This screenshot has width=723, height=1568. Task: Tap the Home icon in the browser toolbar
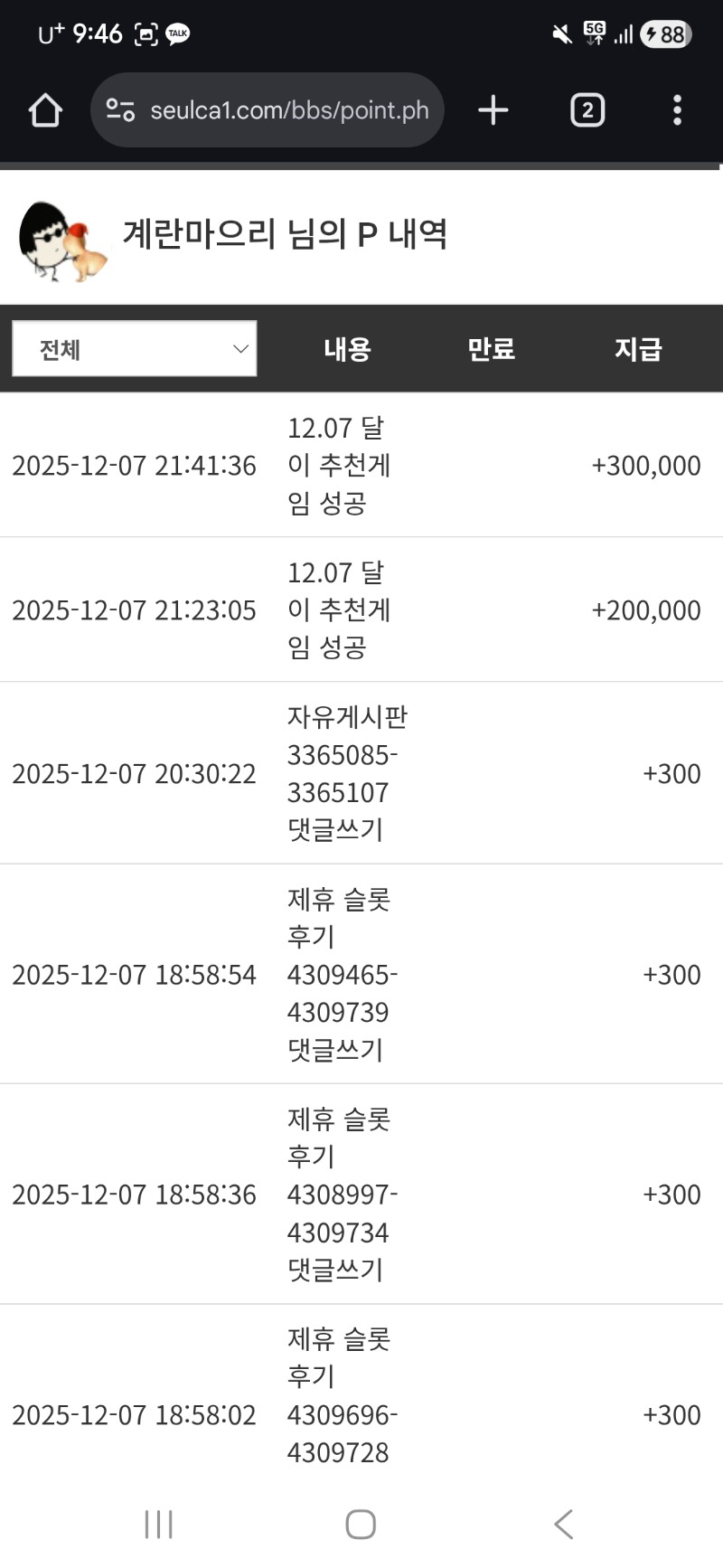coord(44,109)
